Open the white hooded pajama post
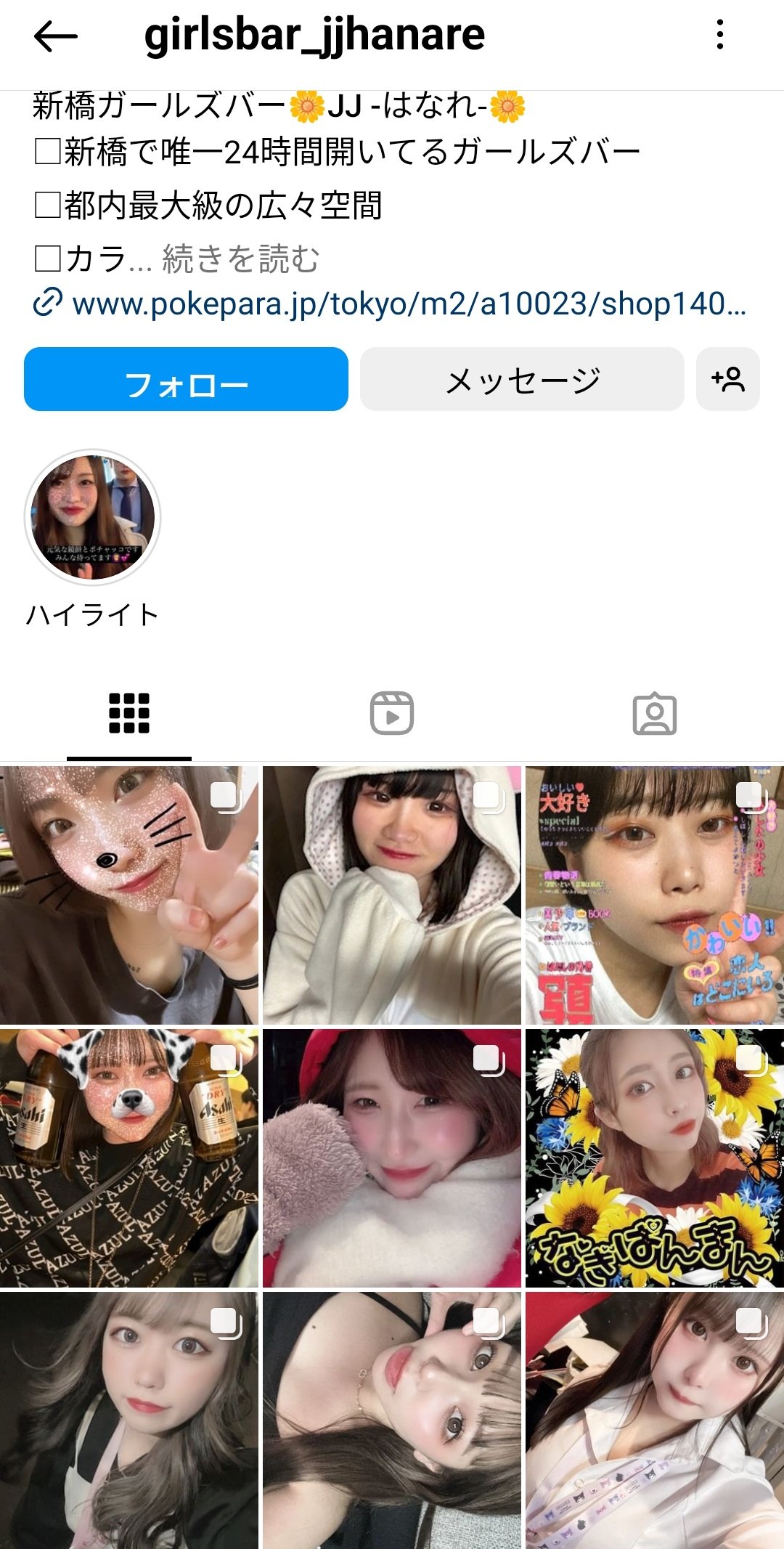Image resolution: width=784 pixels, height=1549 pixels. coord(392,895)
